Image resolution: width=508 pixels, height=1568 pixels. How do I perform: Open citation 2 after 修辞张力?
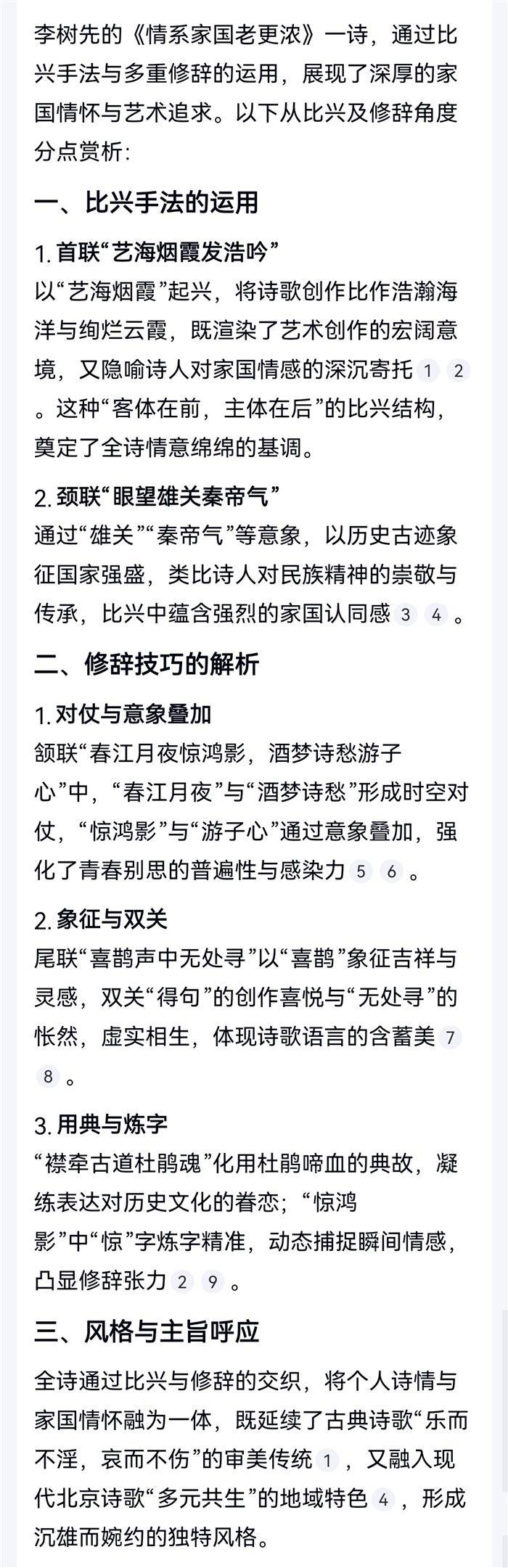click(x=181, y=1282)
